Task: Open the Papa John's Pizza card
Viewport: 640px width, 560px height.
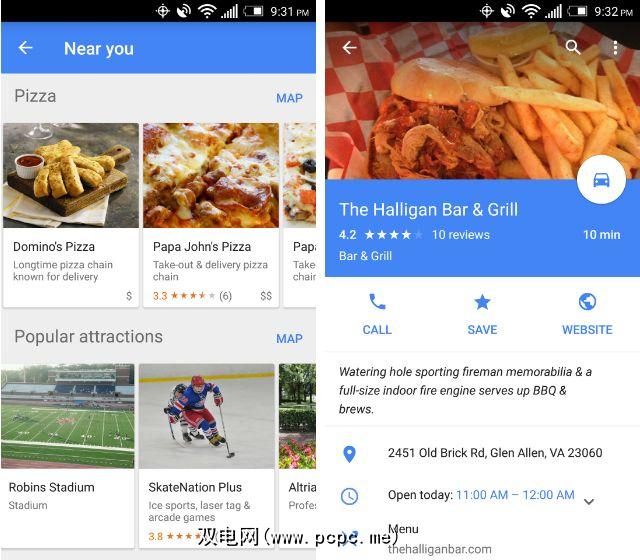Action: pos(211,214)
